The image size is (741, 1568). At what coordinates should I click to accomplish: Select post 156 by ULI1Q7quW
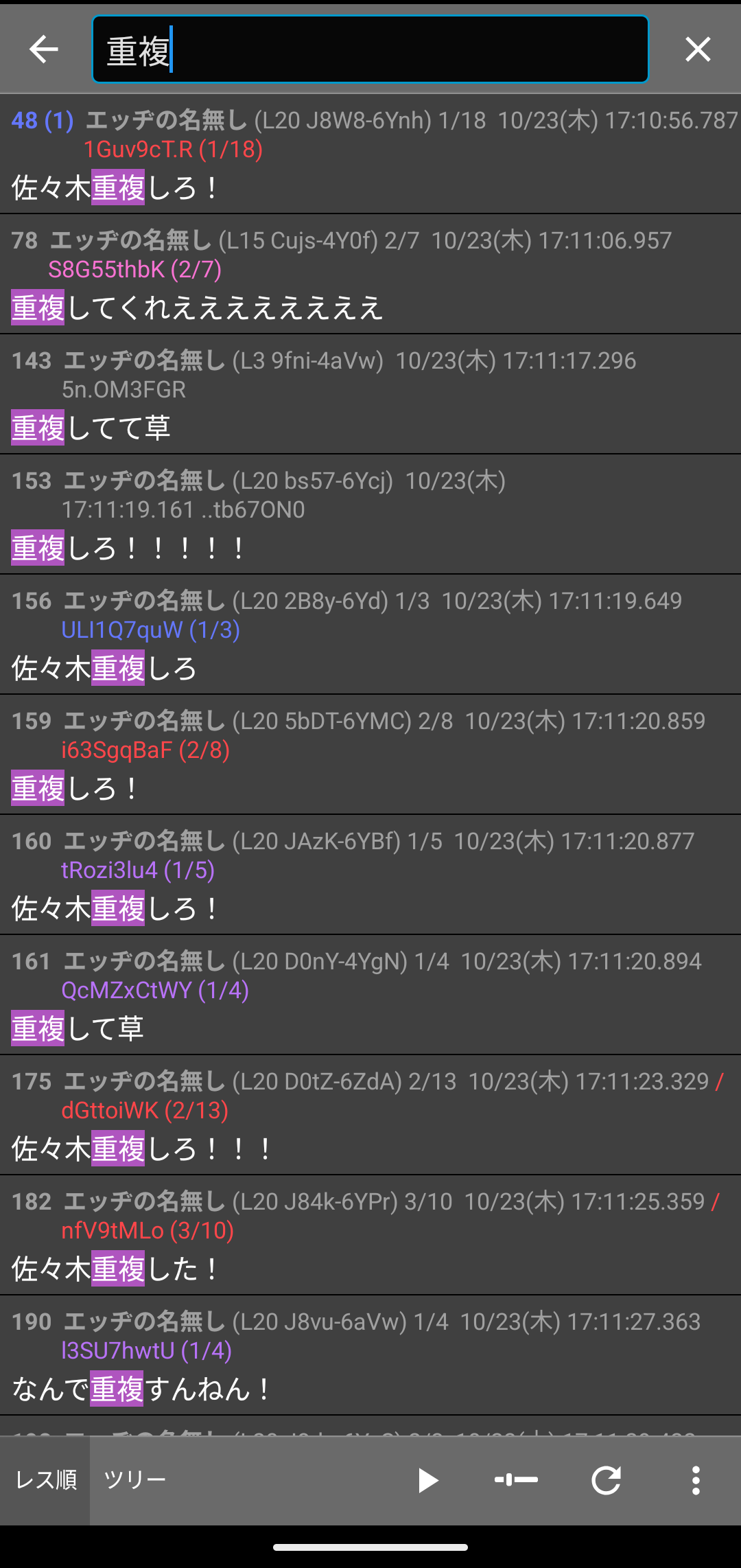tap(370, 667)
